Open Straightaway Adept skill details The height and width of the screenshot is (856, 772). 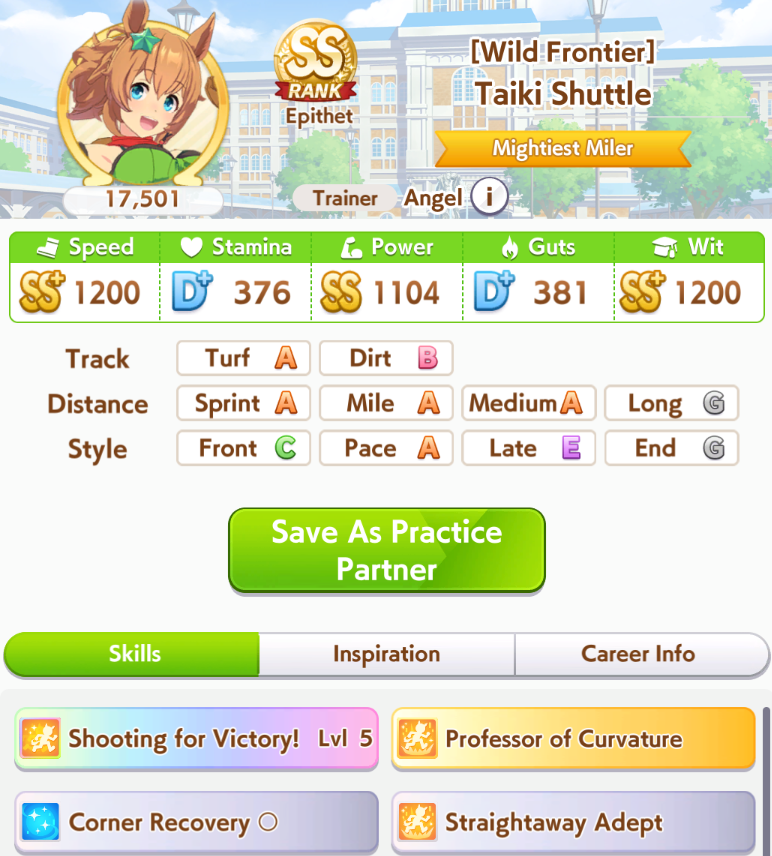(573, 823)
